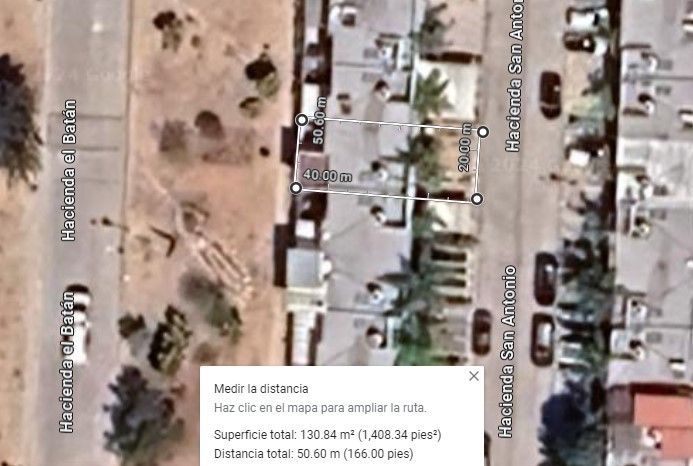Tap the measurement point beside the 50.60 m label
This screenshot has height=466, width=693.
(302, 119)
